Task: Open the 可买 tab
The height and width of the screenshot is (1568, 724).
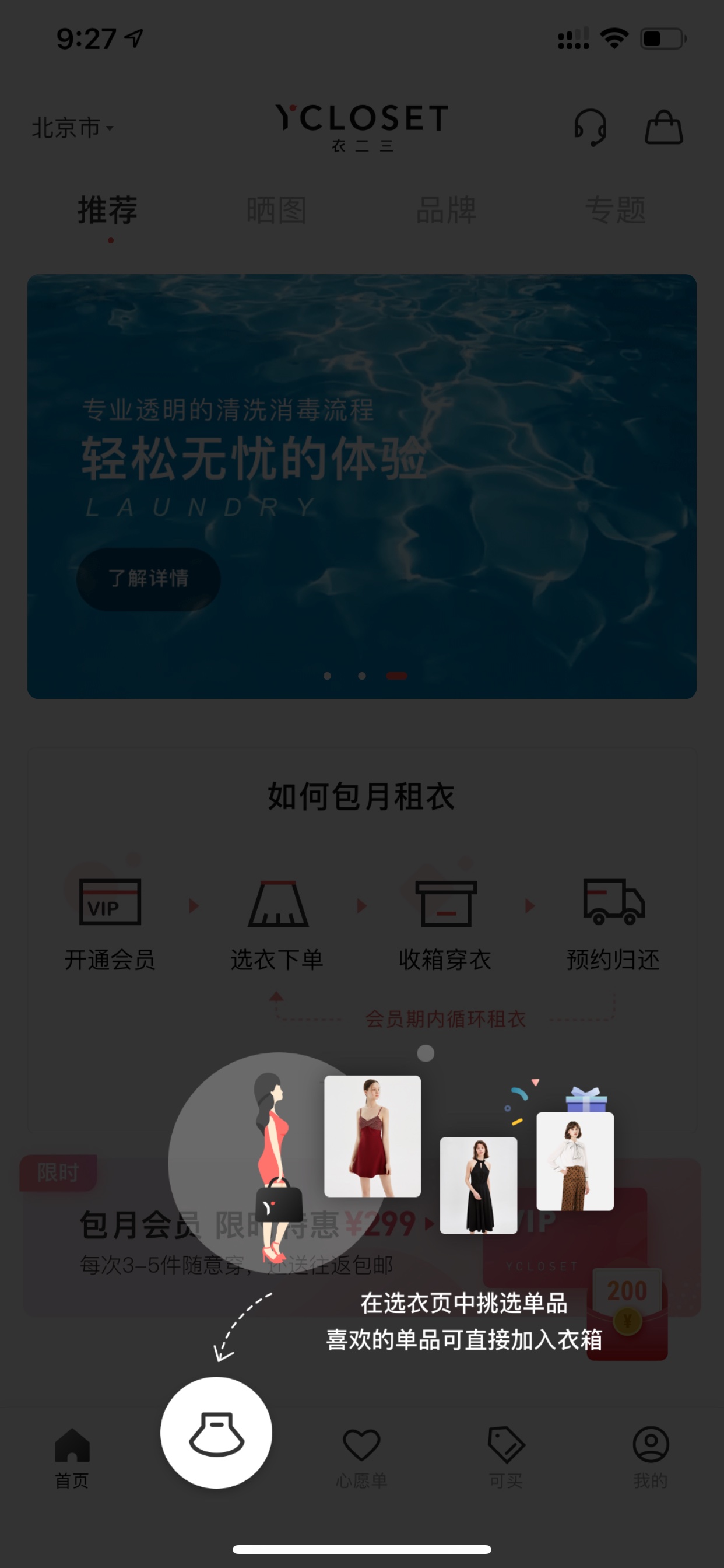Action: click(506, 1457)
